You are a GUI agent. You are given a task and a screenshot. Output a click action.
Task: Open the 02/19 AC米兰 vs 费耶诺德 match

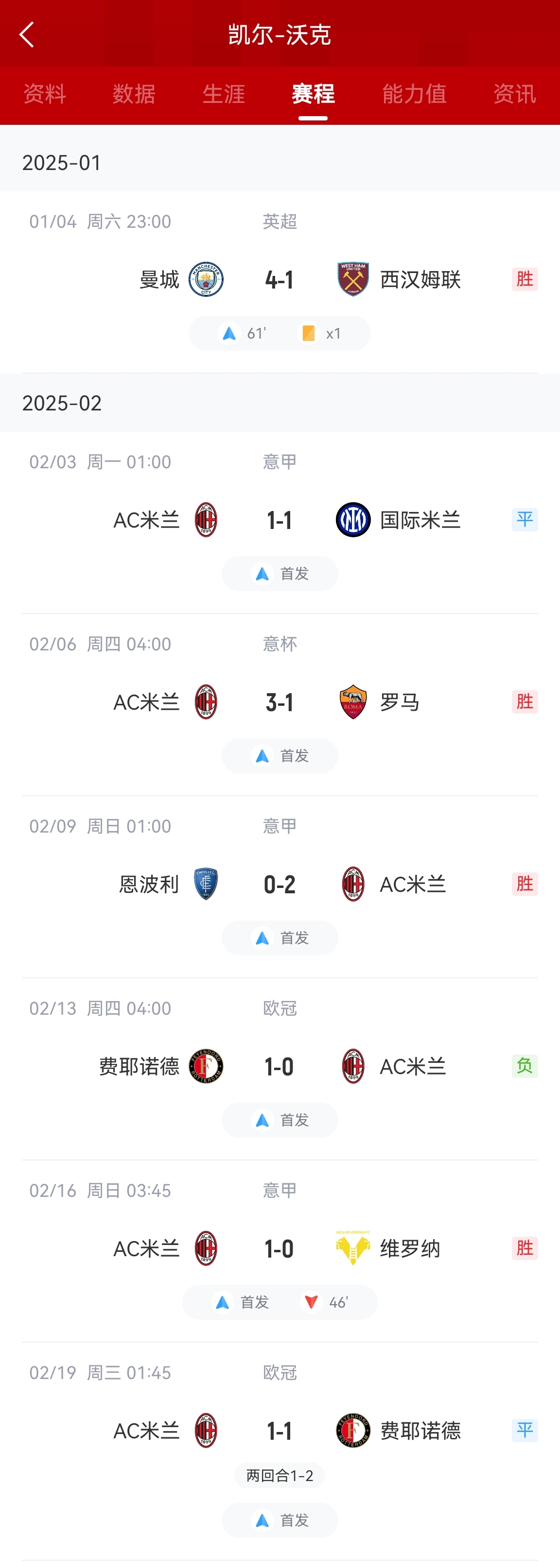(280, 1431)
